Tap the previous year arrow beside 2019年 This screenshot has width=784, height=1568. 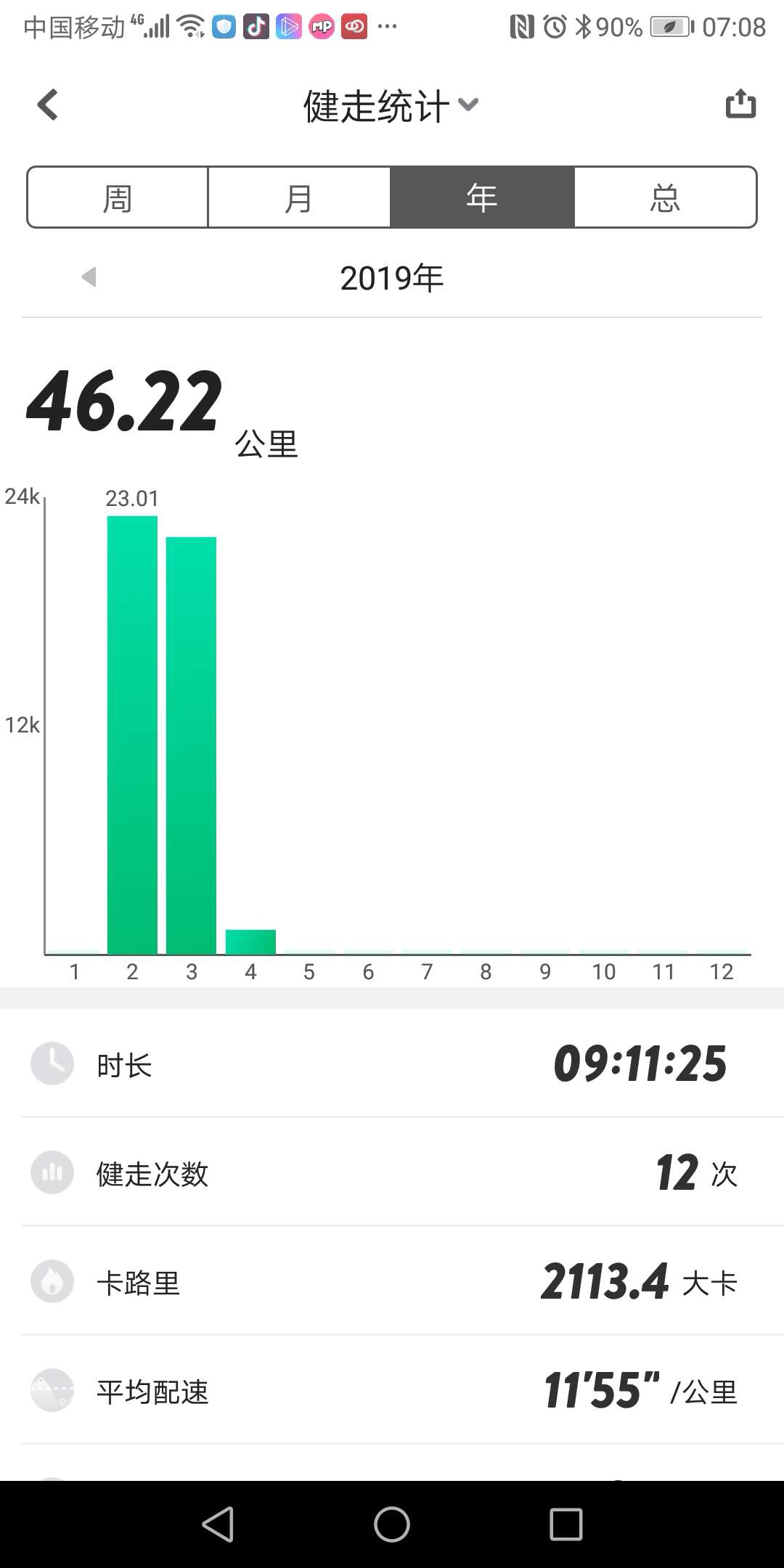89,277
